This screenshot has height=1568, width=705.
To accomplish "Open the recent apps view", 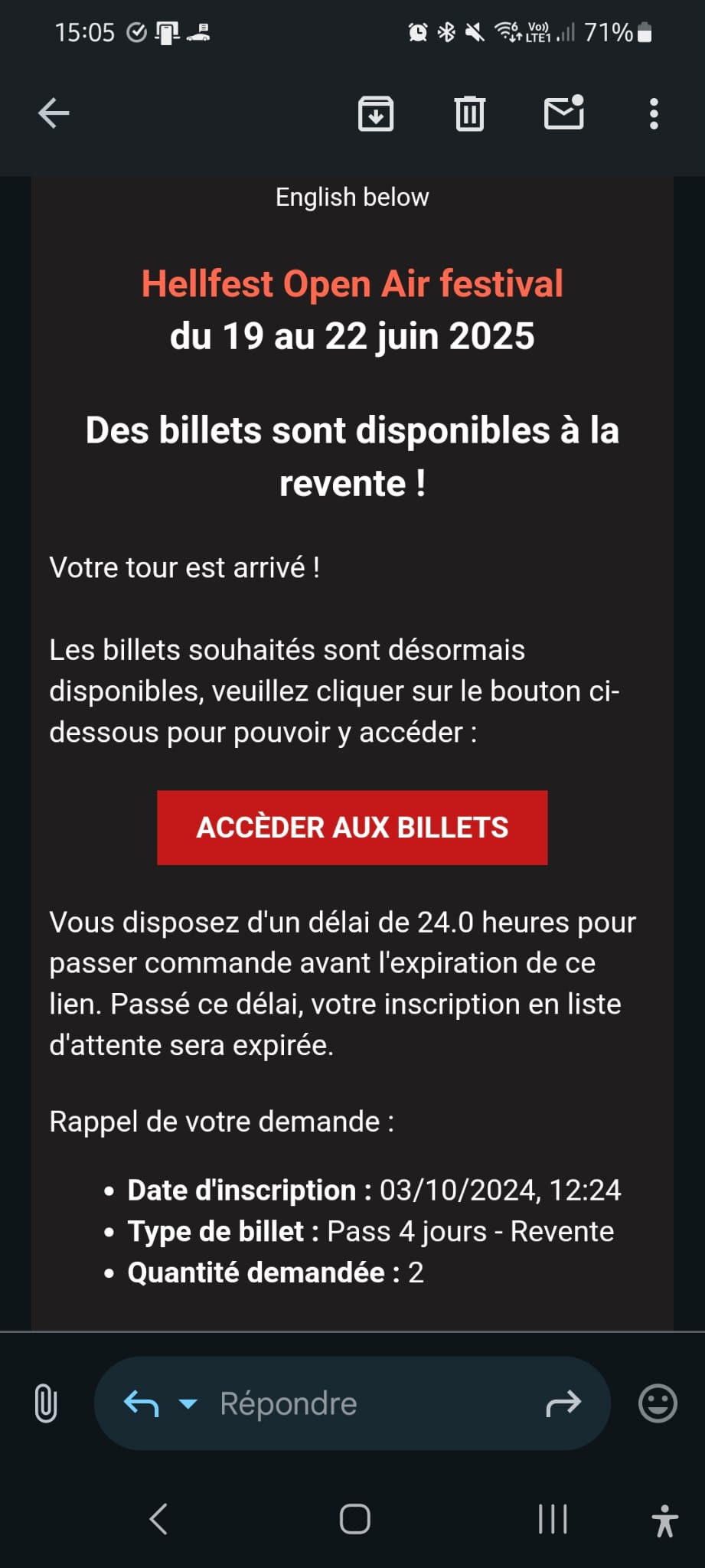I will (x=553, y=1519).
